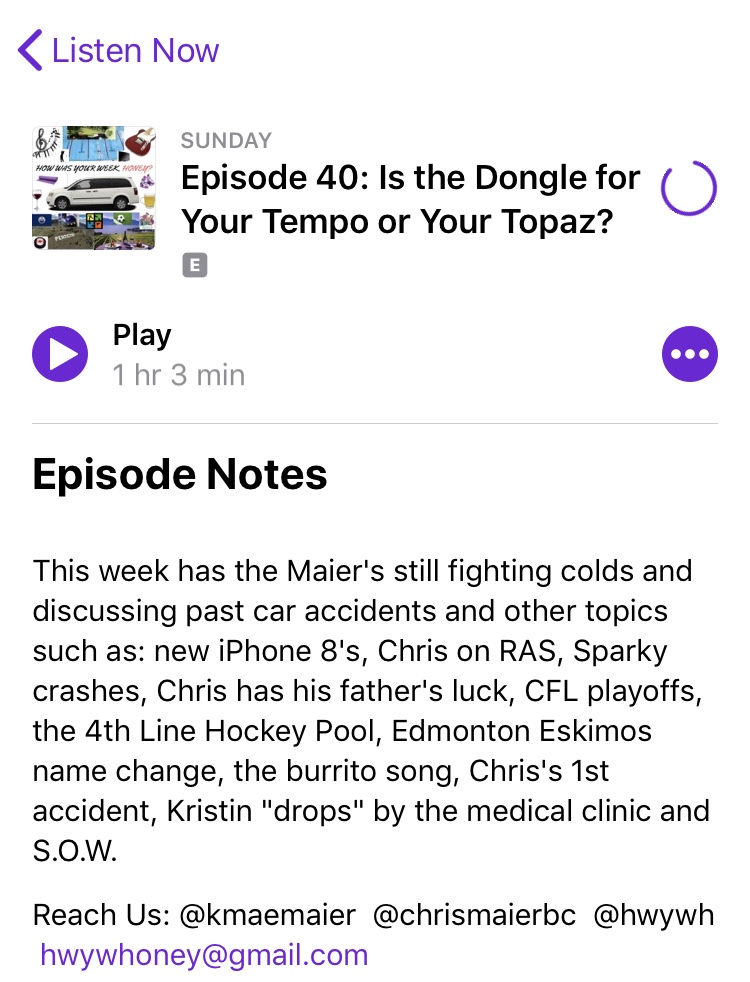Screen dimensions: 750x982
Task: Open the more options menu
Action: point(690,354)
